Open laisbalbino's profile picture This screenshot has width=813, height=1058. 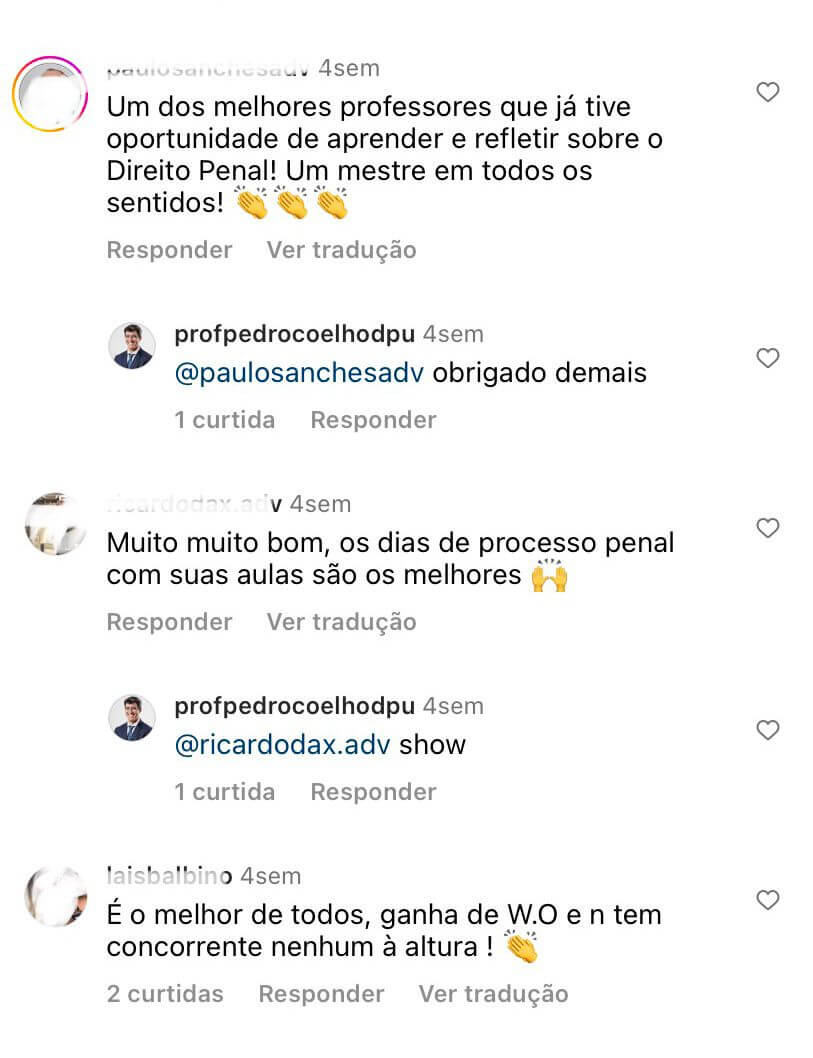55,897
